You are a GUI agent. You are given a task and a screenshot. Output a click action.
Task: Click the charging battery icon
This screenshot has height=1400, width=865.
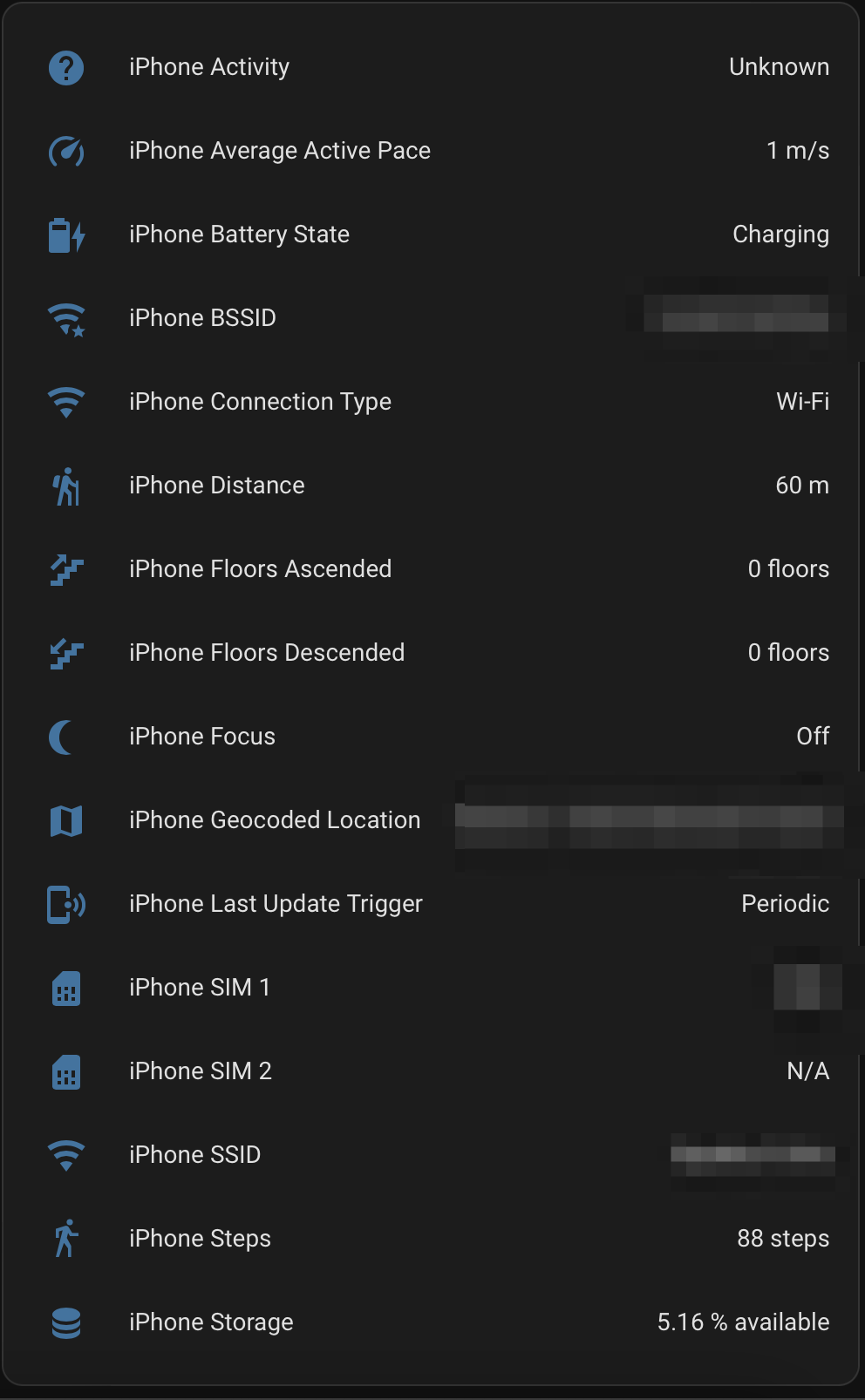66,234
